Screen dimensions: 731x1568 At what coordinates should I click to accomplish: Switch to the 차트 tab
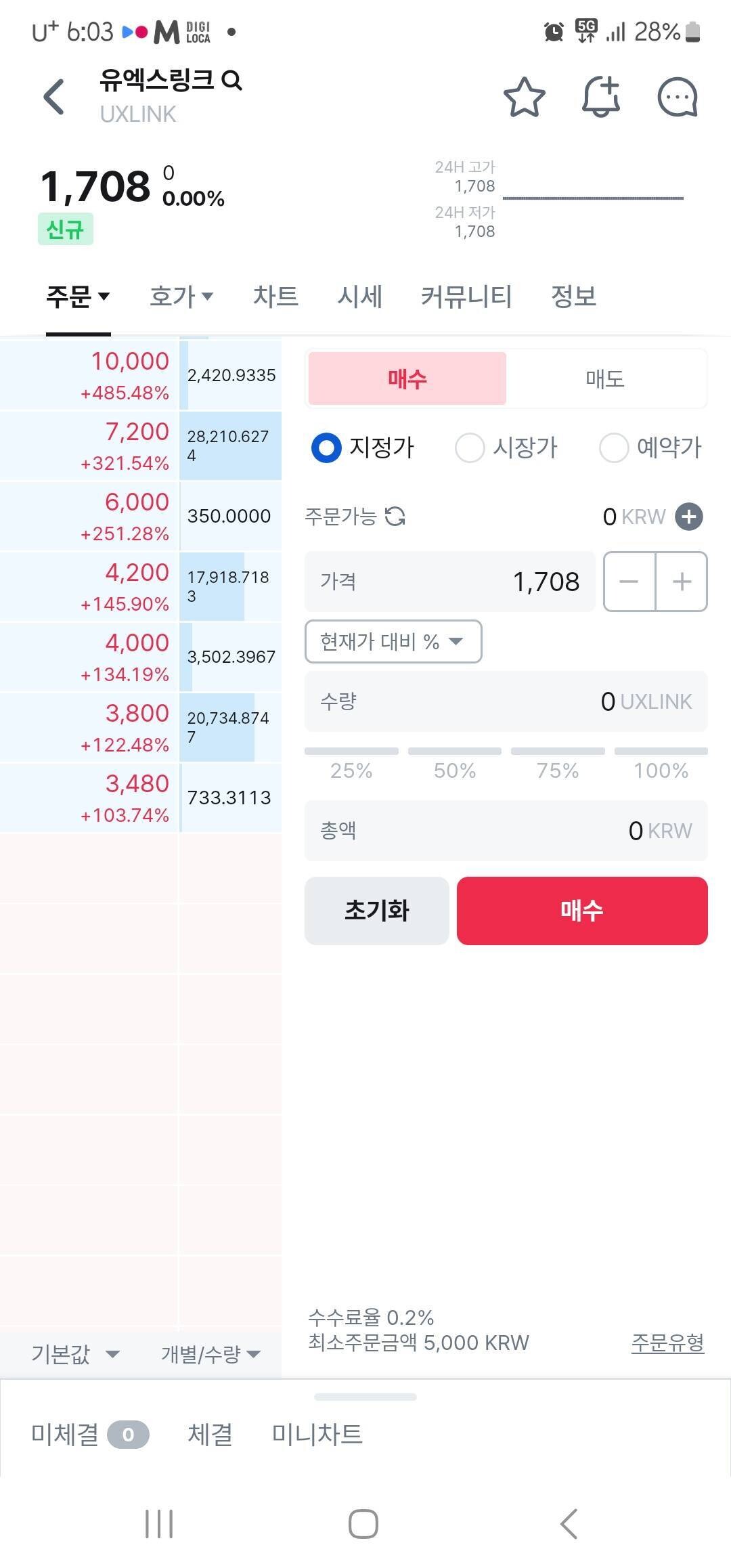[275, 297]
